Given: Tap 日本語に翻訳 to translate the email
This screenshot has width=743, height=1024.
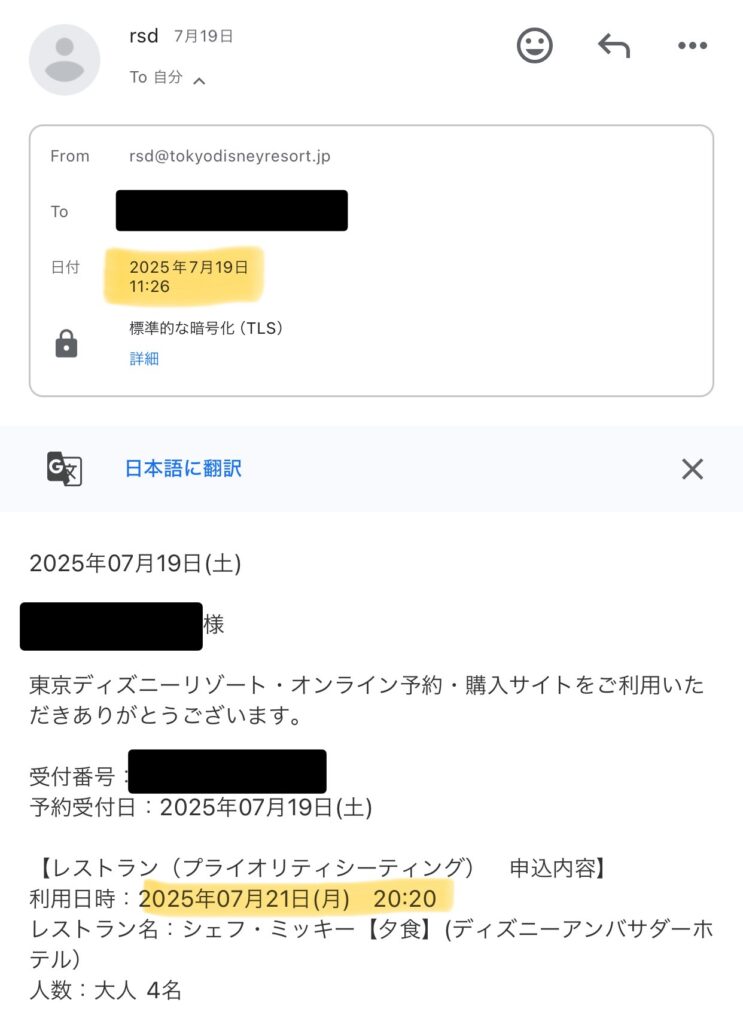Looking at the screenshot, I should (183, 468).
